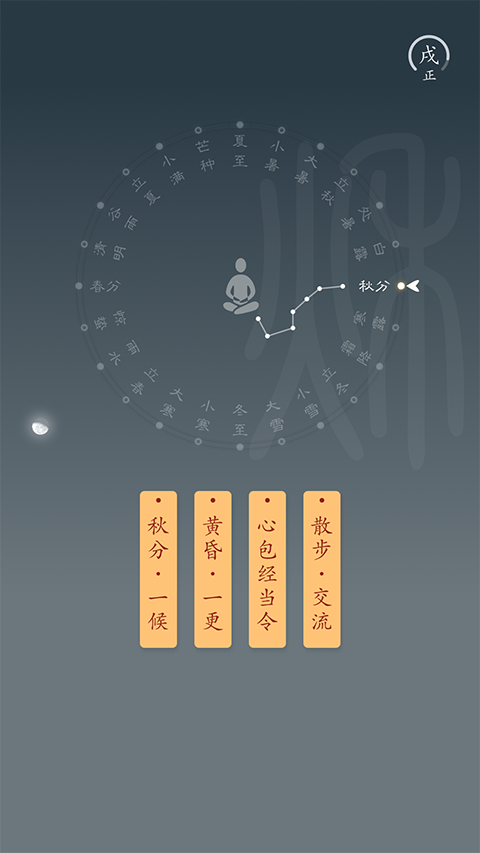Open the 黄昏·一更 tag
Screen dimensions: 480x853
(213, 569)
